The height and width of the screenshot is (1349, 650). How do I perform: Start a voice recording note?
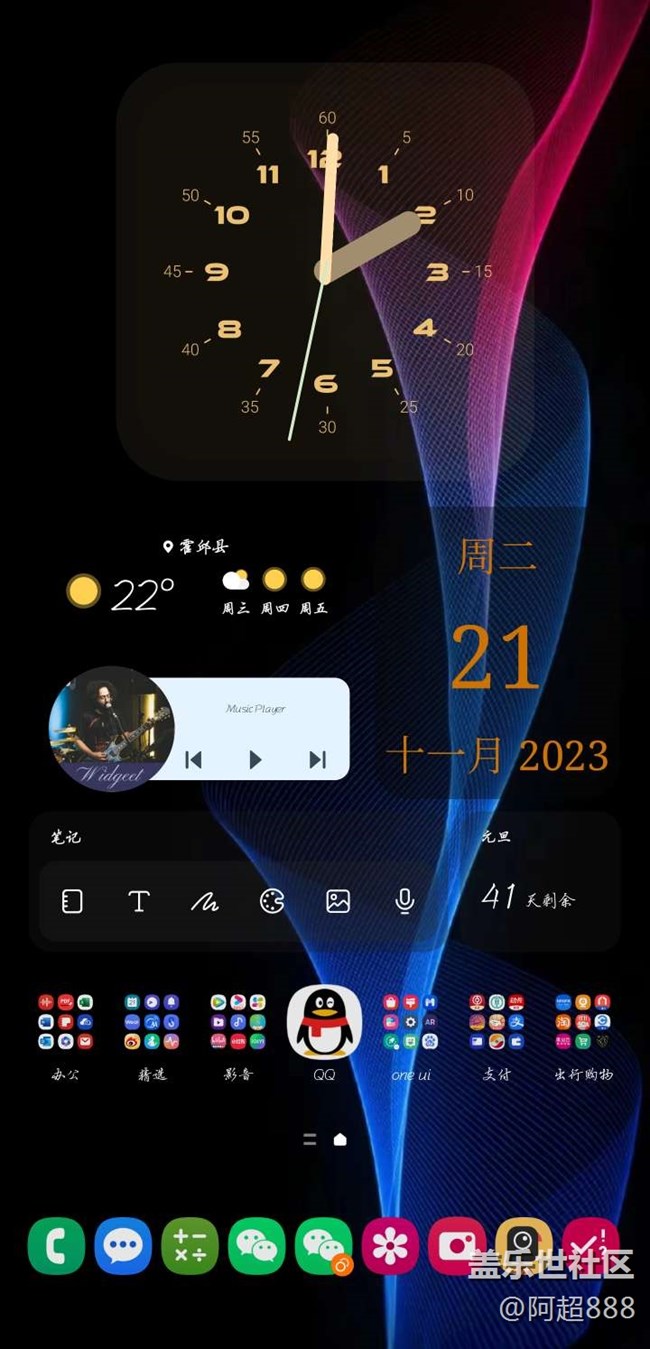point(404,902)
